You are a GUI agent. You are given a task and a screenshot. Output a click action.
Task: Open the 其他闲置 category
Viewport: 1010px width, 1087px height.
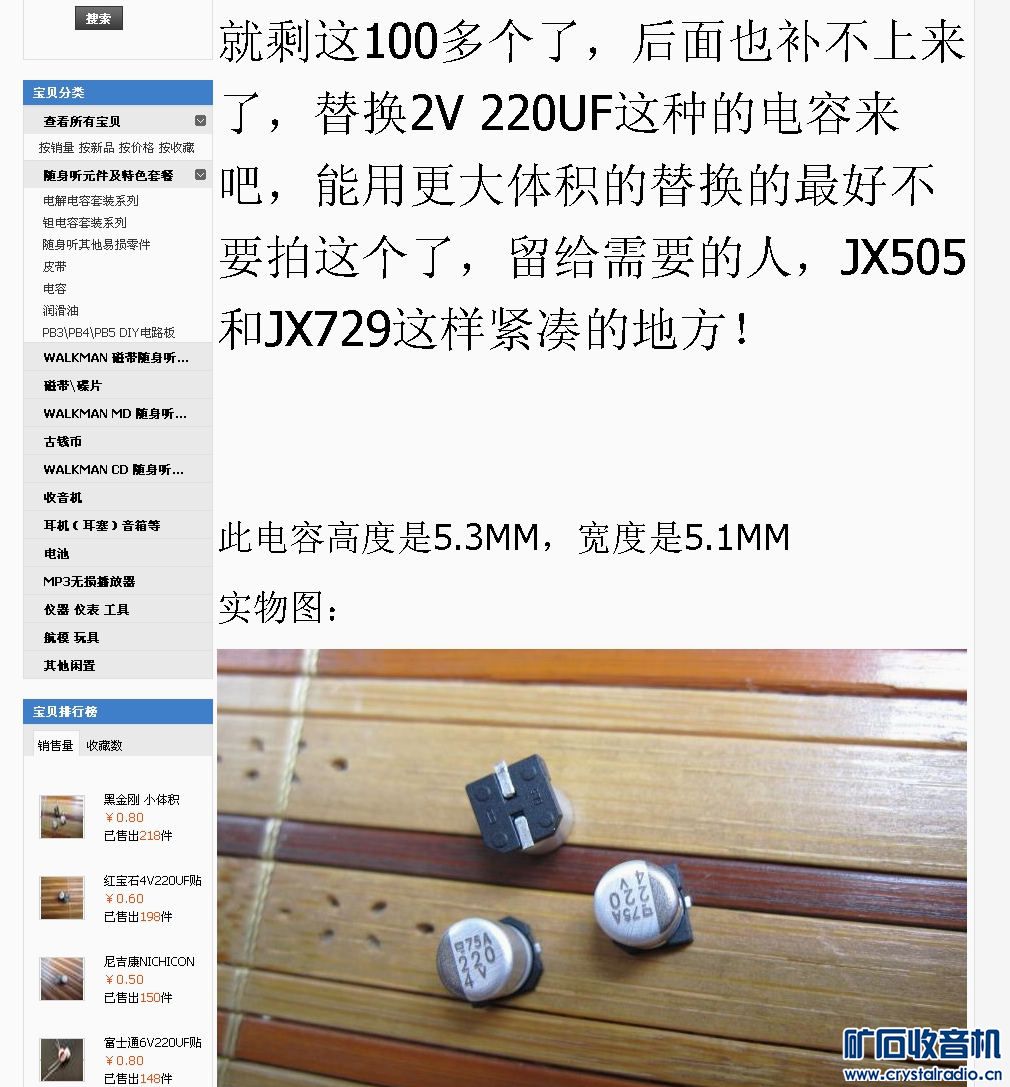pos(69,665)
